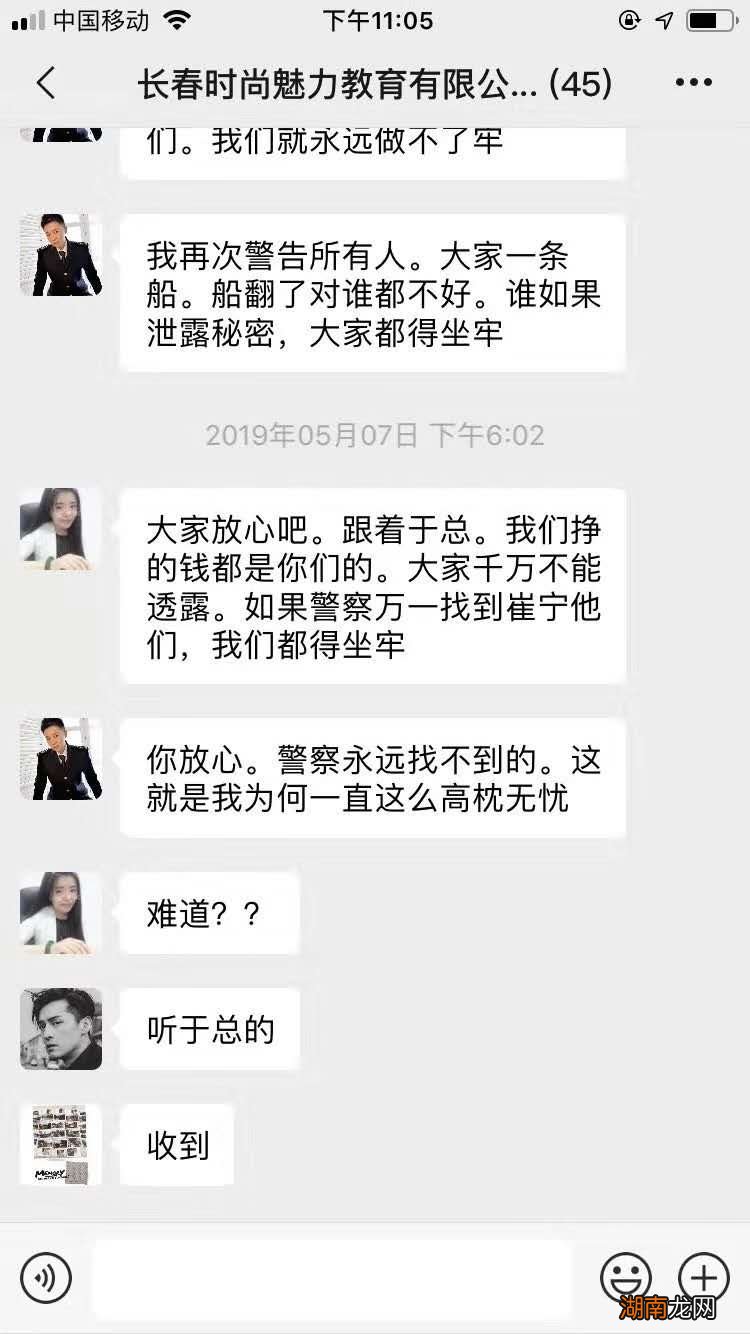Open the dark-haired man's avatar near 听于总的

(x=60, y=1029)
